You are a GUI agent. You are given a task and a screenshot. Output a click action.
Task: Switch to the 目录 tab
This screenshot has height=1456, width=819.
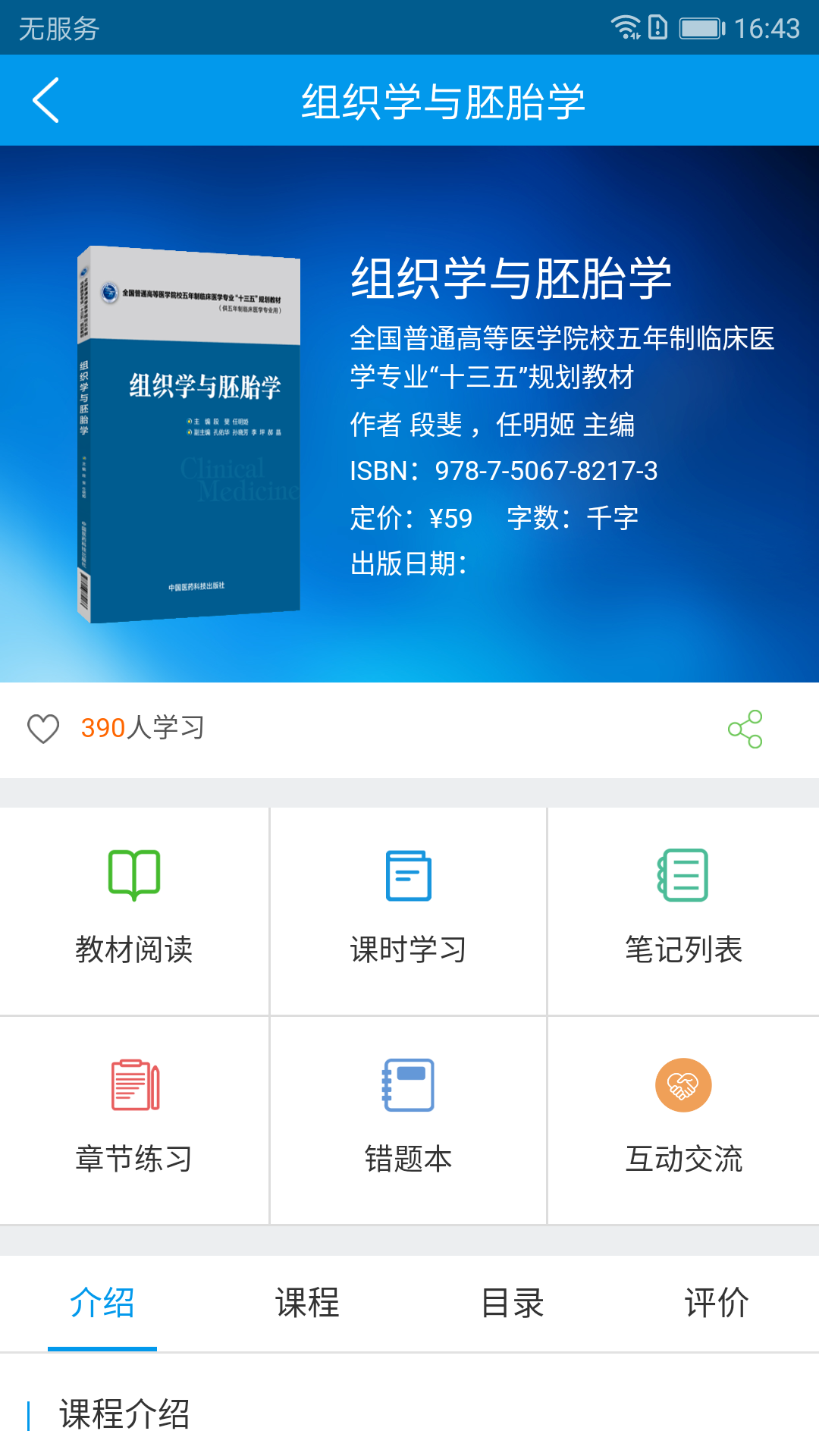pyautogui.click(x=512, y=1303)
